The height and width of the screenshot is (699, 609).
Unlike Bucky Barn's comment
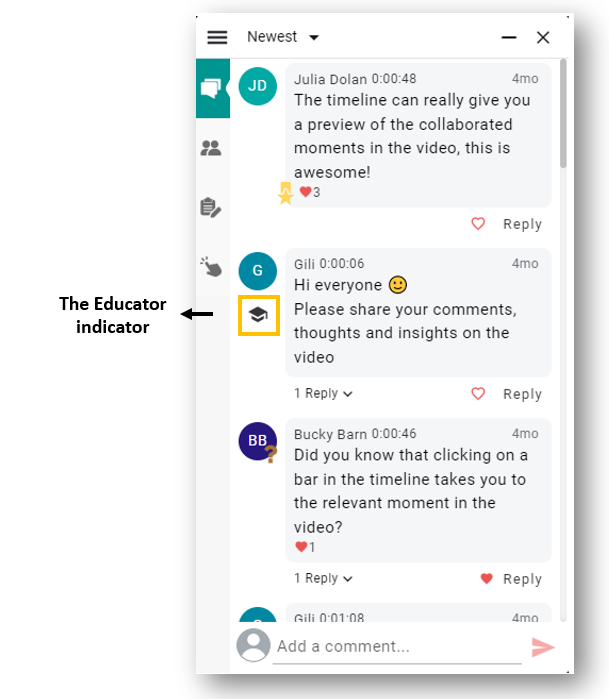coord(487,579)
